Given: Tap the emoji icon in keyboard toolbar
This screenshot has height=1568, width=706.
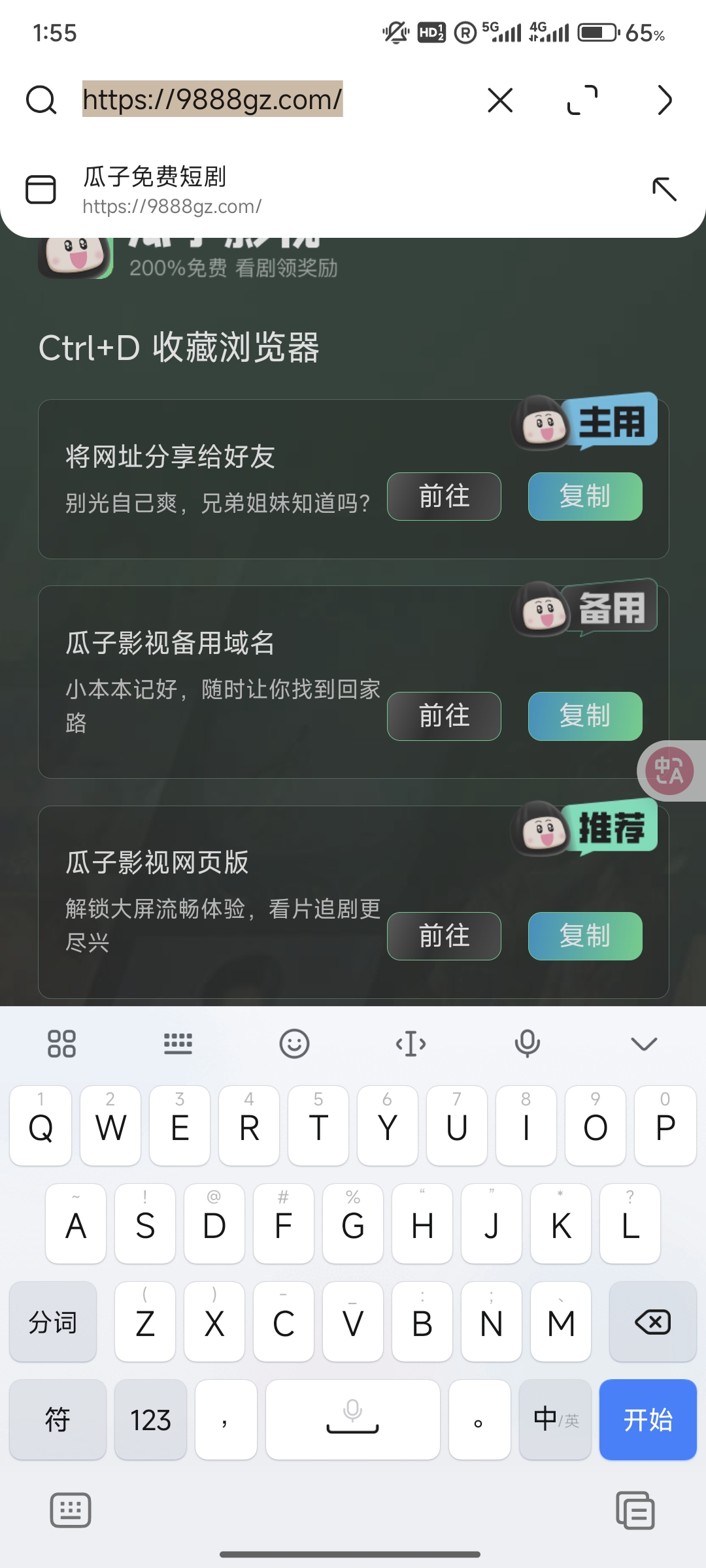Looking at the screenshot, I should pyautogui.click(x=294, y=1043).
